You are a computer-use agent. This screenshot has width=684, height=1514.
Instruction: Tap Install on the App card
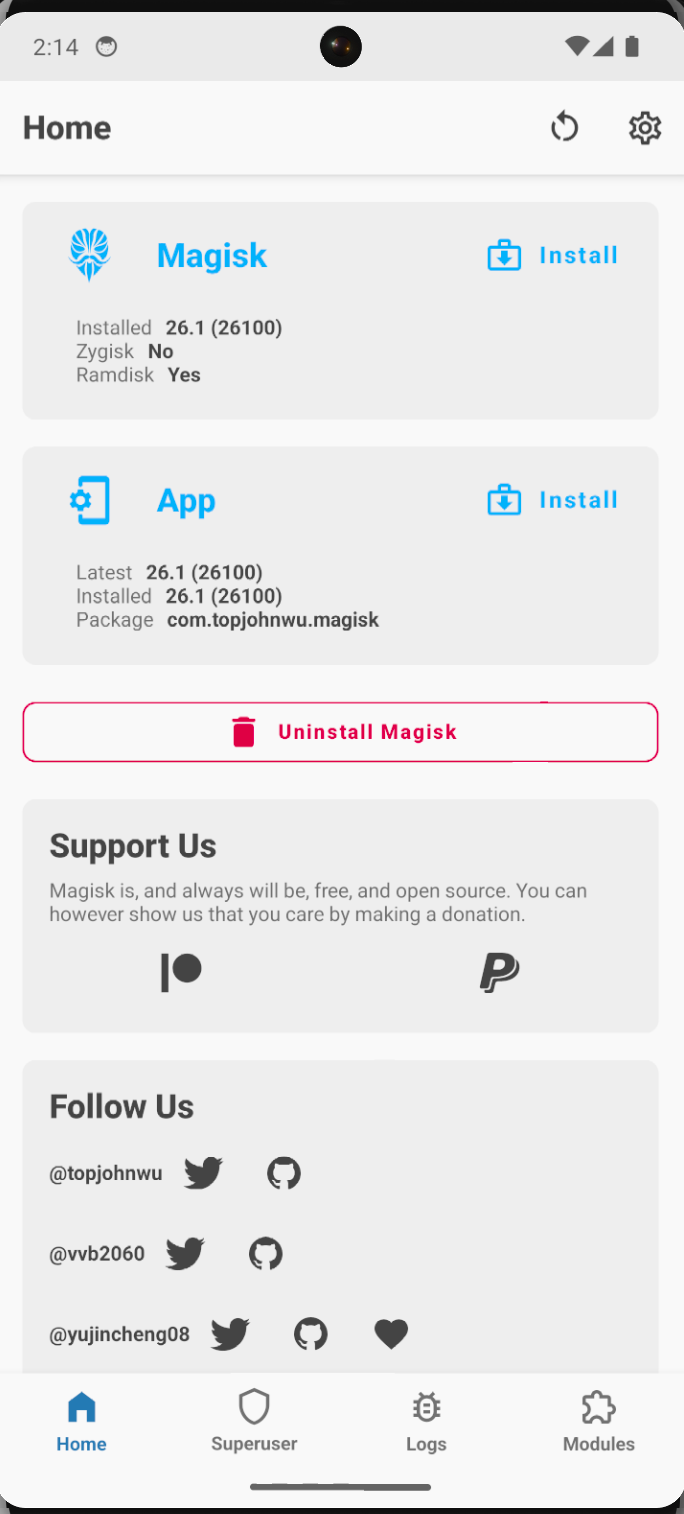click(553, 500)
